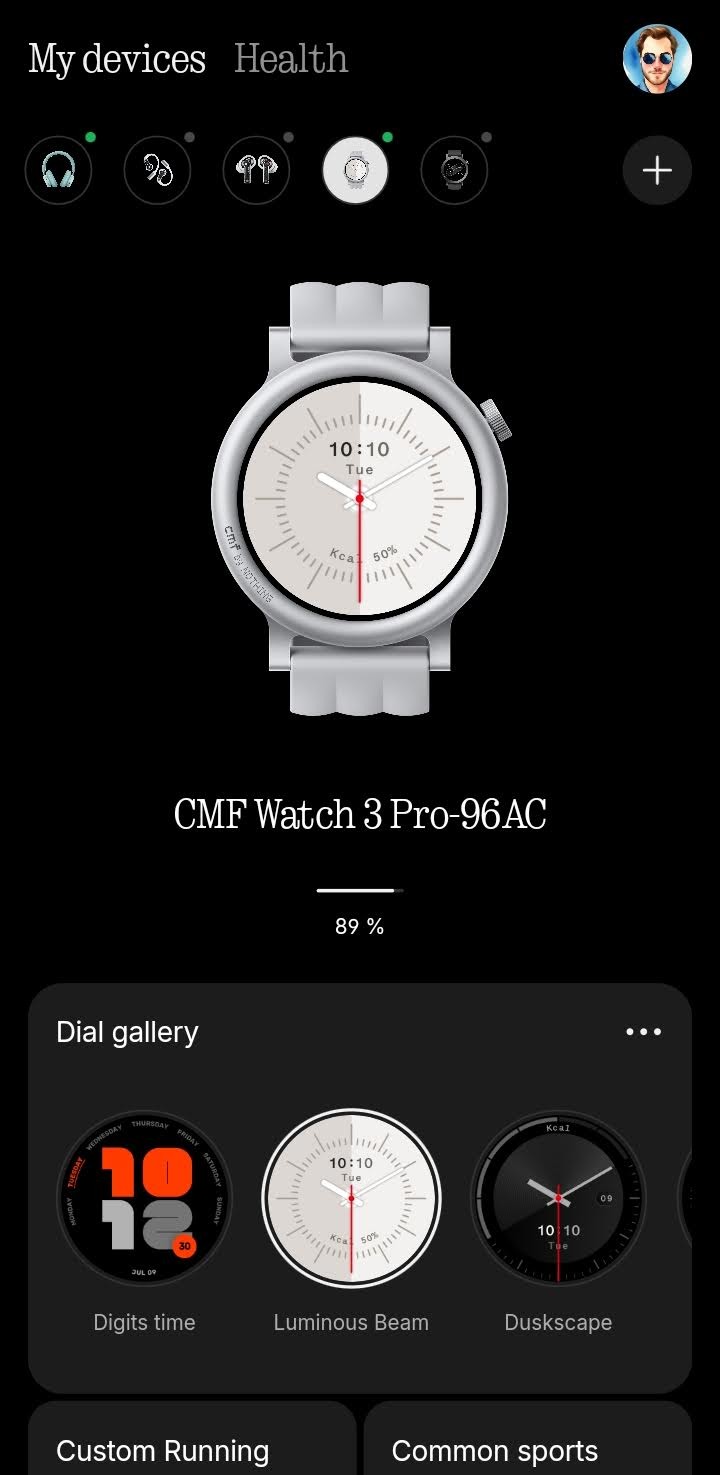Image resolution: width=720 pixels, height=1475 pixels.
Task: Open Dial gallery more options
Action: [x=643, y=1032]
